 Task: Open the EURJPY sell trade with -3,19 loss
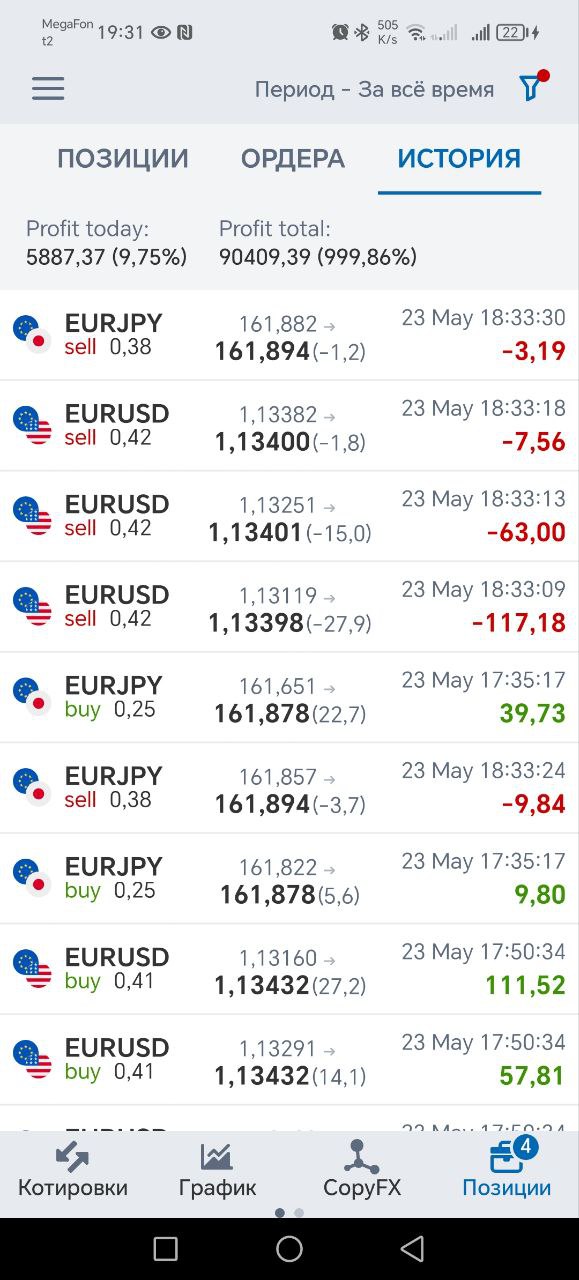[x=289, y=335]
